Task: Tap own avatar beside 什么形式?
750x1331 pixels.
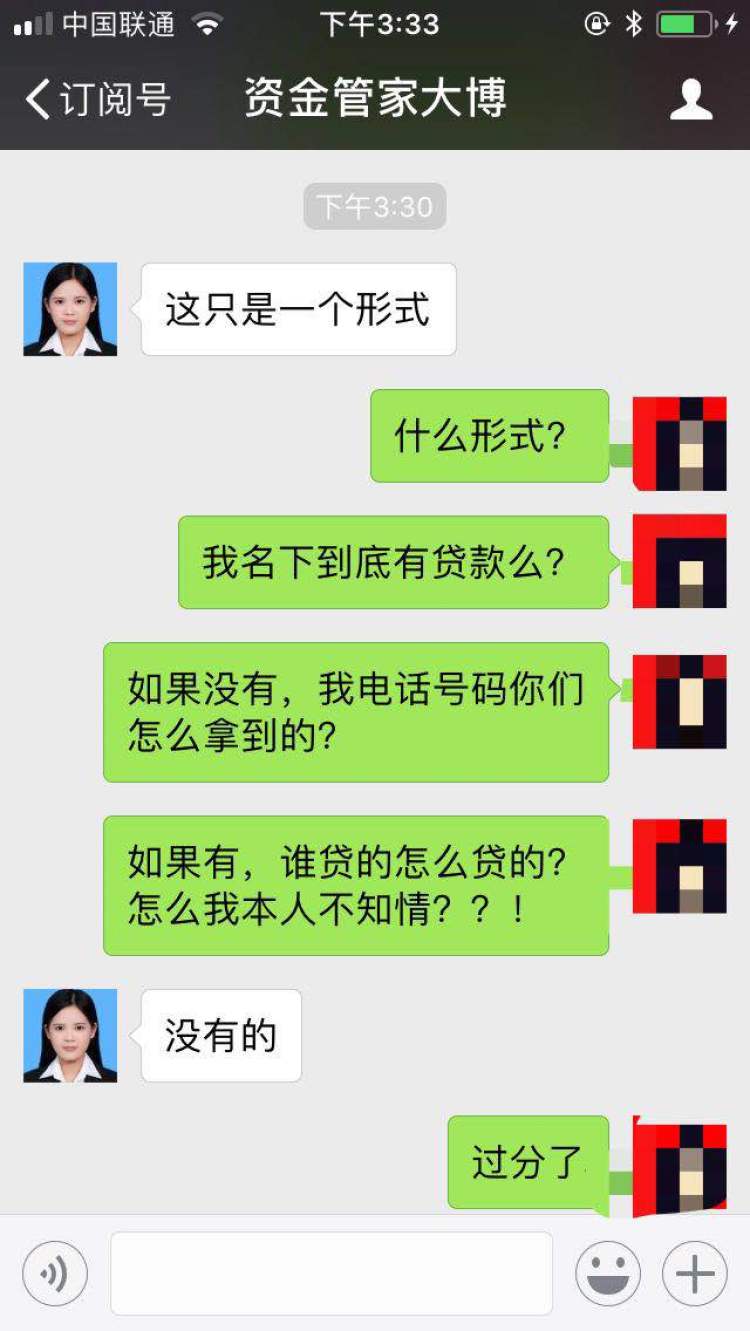Action: pyautogui.click(x=680, y=443)
